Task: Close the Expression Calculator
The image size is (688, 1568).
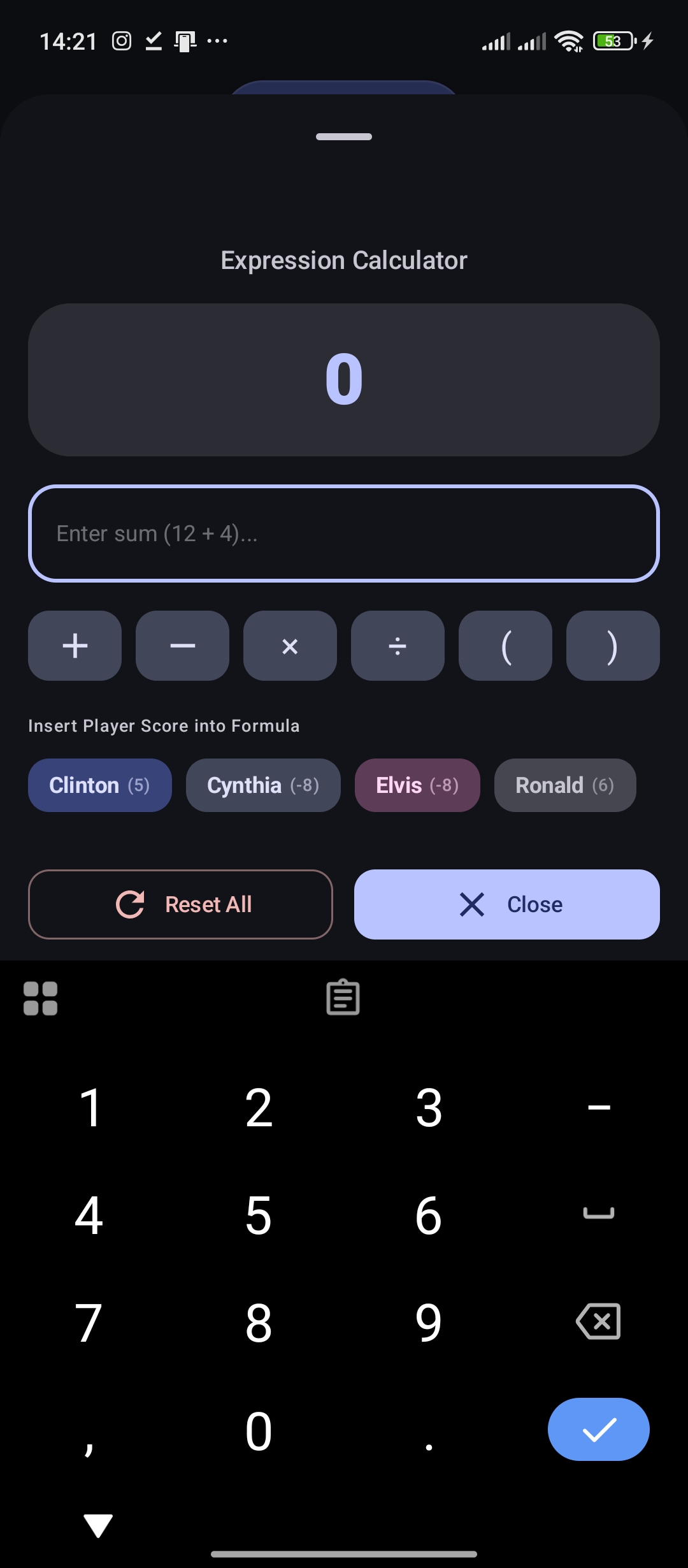Action: (x=506, y=904)
